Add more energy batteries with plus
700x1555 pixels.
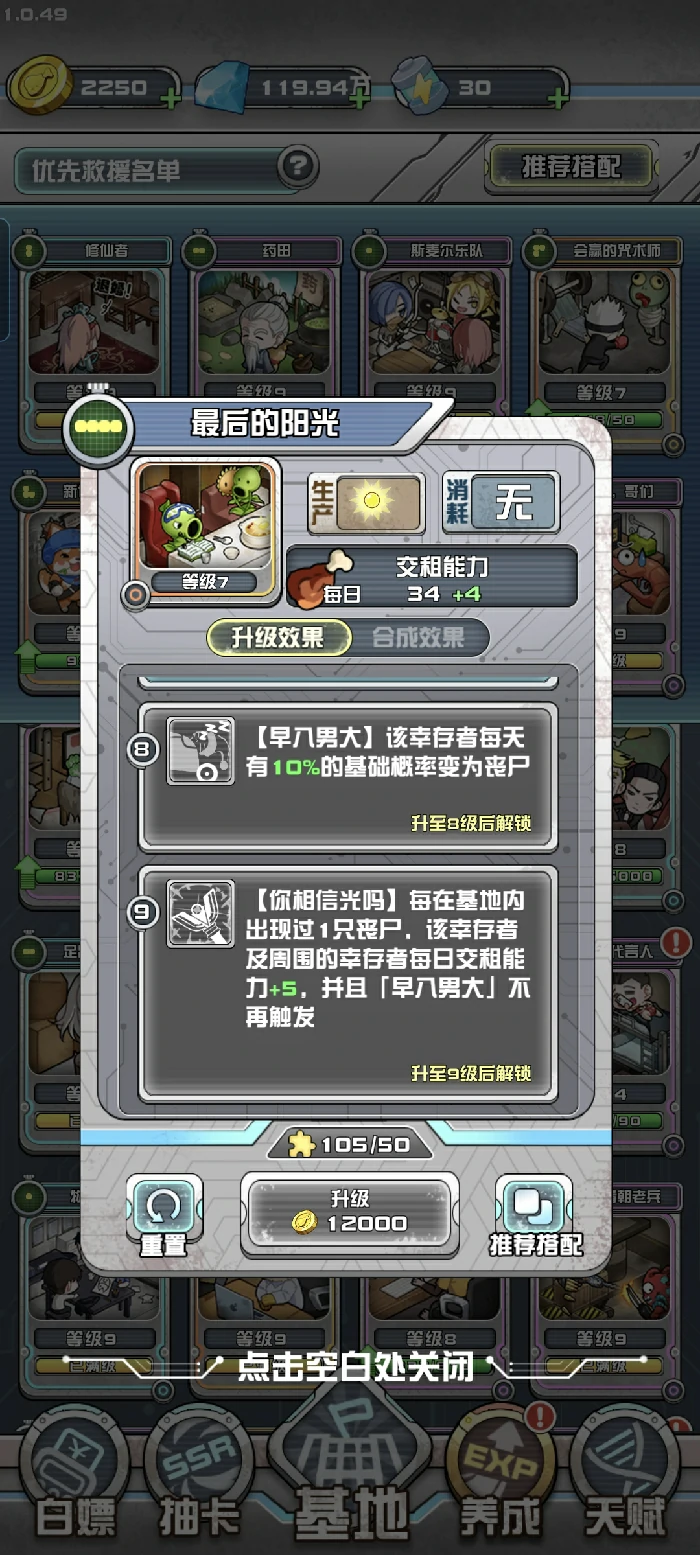(x=557, y=99)
